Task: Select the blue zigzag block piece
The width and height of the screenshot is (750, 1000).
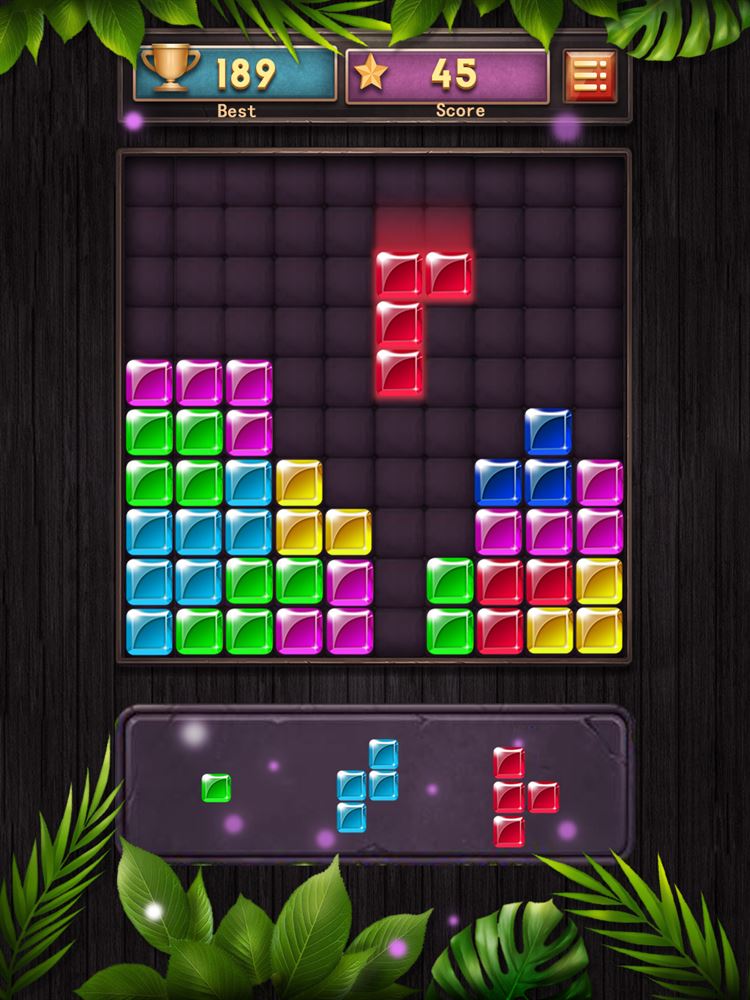Action: (x=367, y=785)
